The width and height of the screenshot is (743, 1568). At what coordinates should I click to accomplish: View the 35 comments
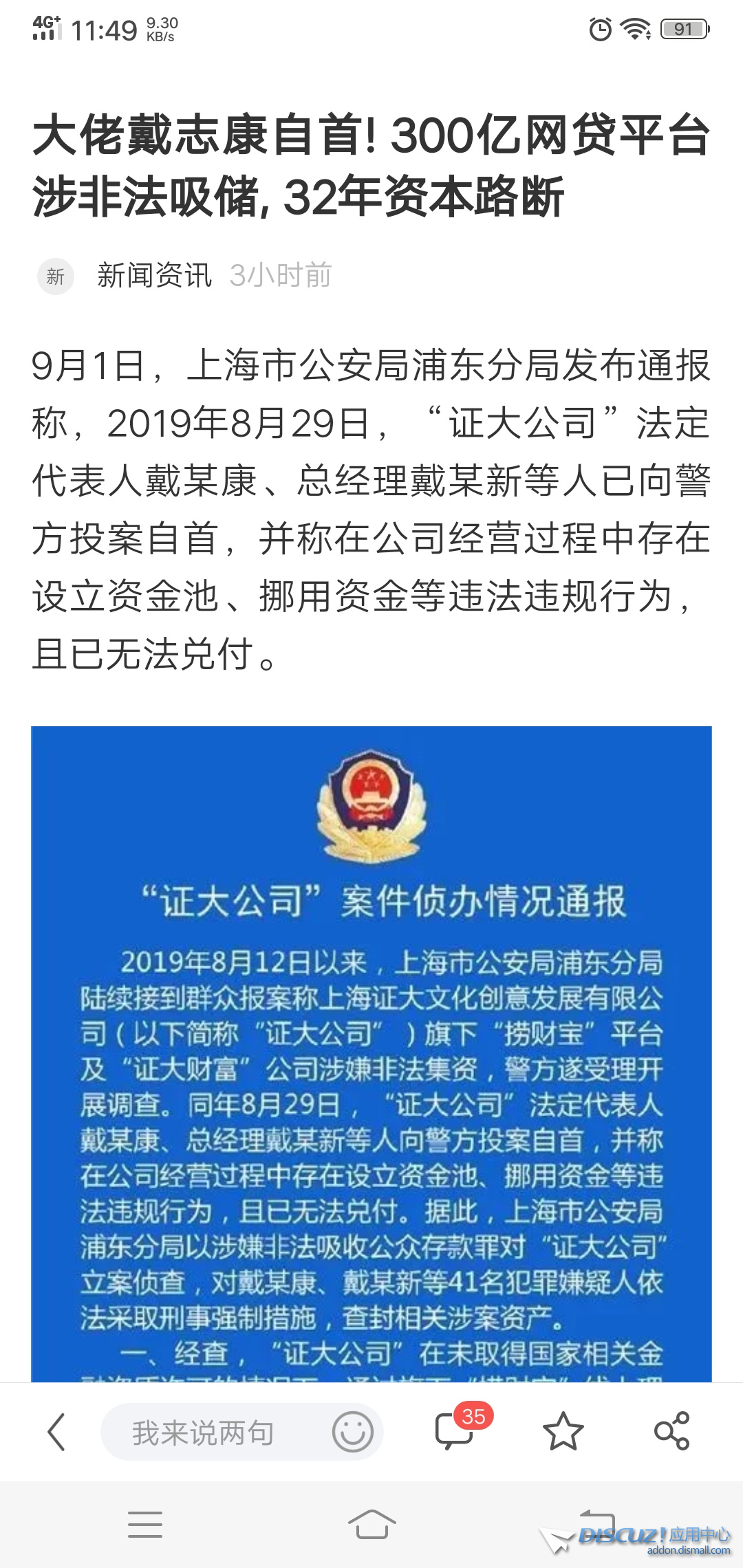[x=455, y=1432]
